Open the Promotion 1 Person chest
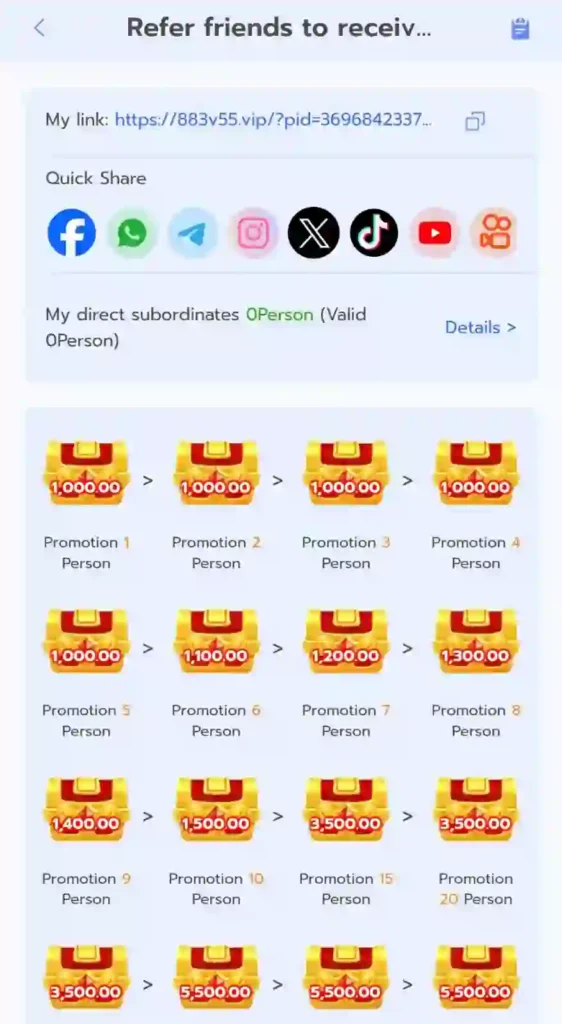This screenshot has width=562, height=1024. pyautogui.click(x=86, y=473)
